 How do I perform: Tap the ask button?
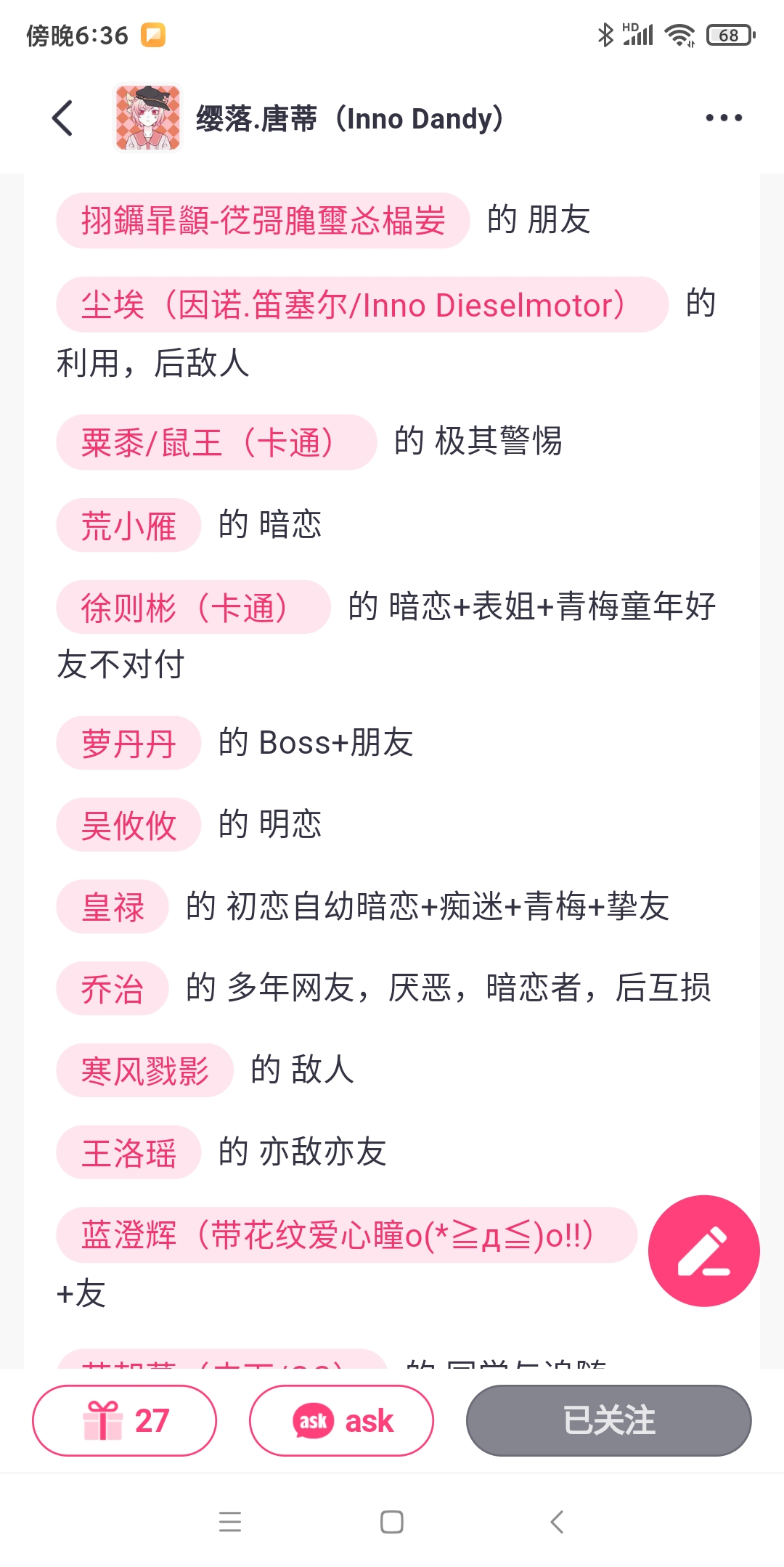tap(341, 1420)
